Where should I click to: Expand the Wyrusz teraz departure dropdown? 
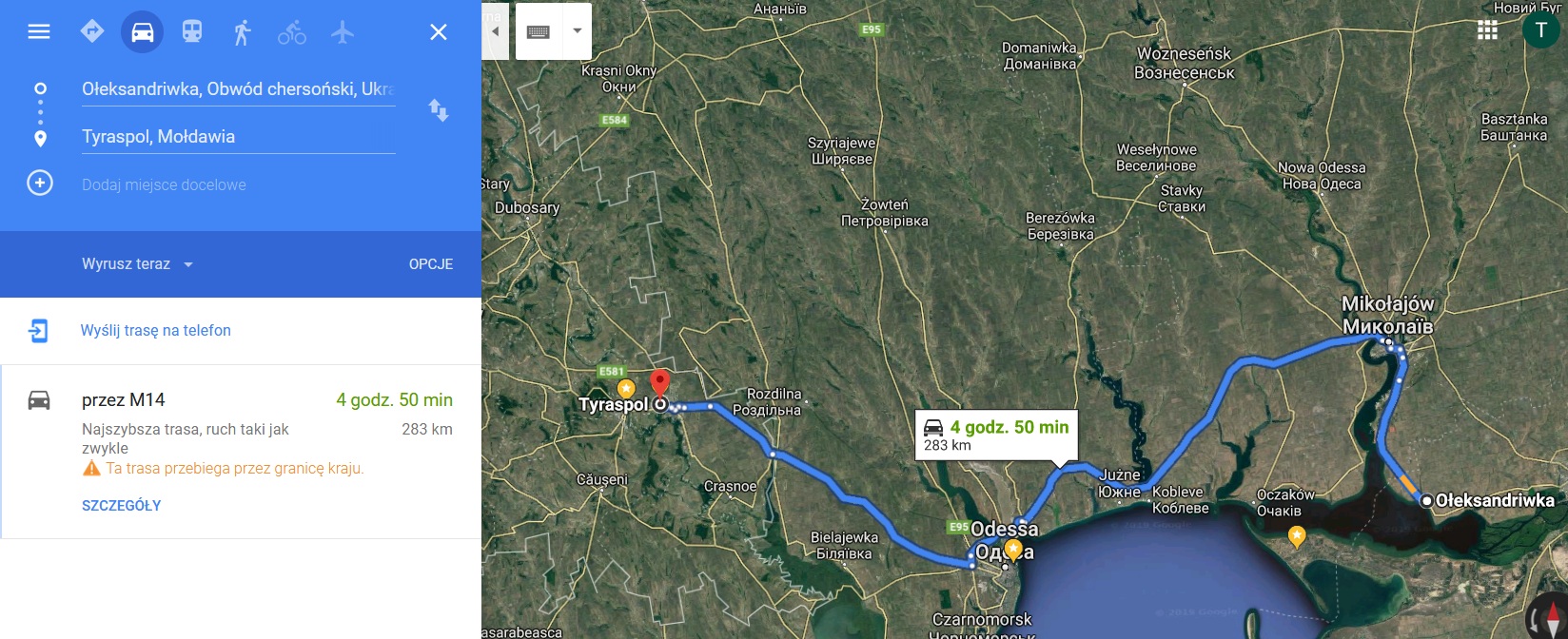pyautogui.click(x=137, y=264)
